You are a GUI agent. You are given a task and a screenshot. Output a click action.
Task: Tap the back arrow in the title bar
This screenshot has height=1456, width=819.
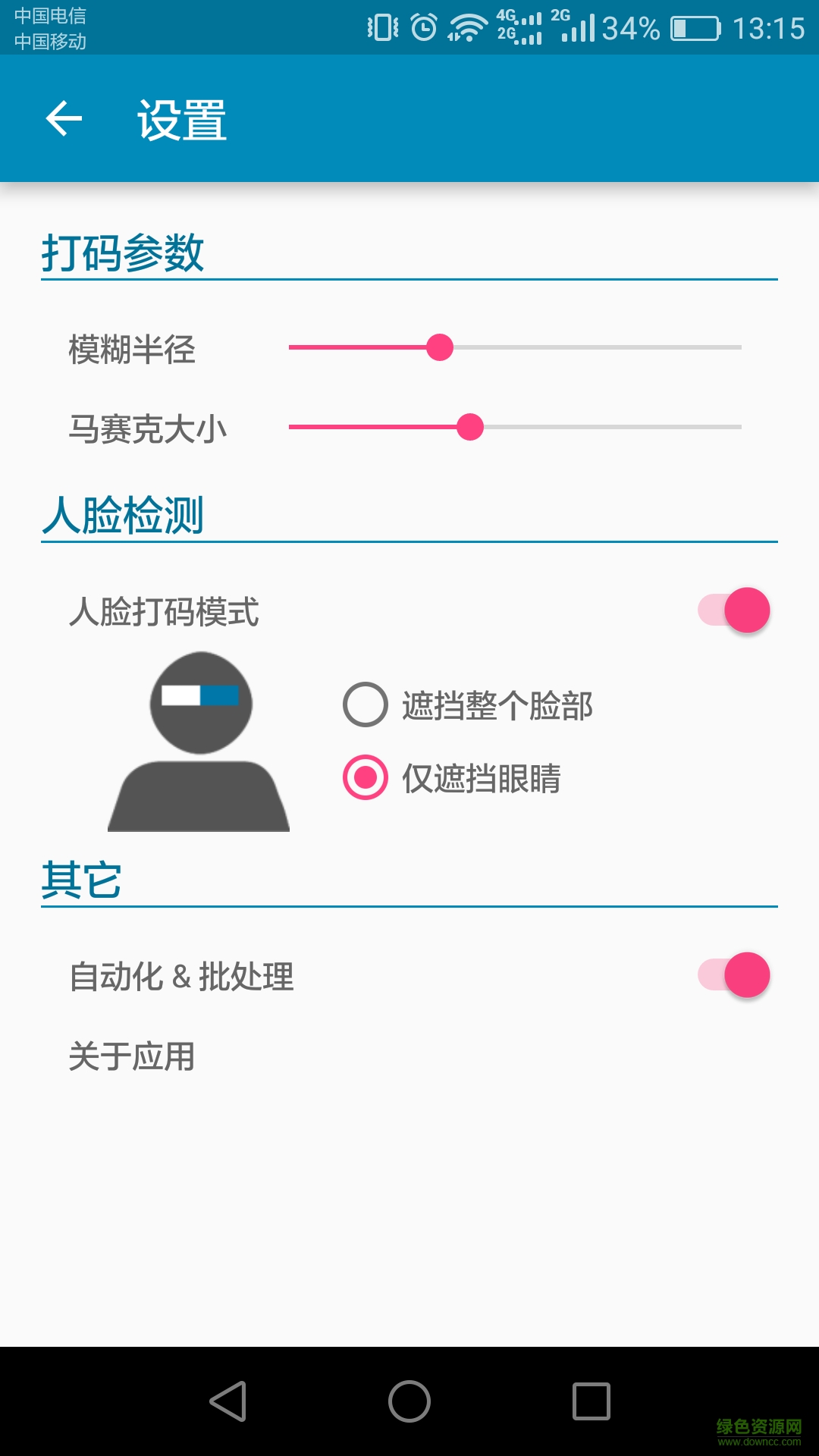point(64,119)
